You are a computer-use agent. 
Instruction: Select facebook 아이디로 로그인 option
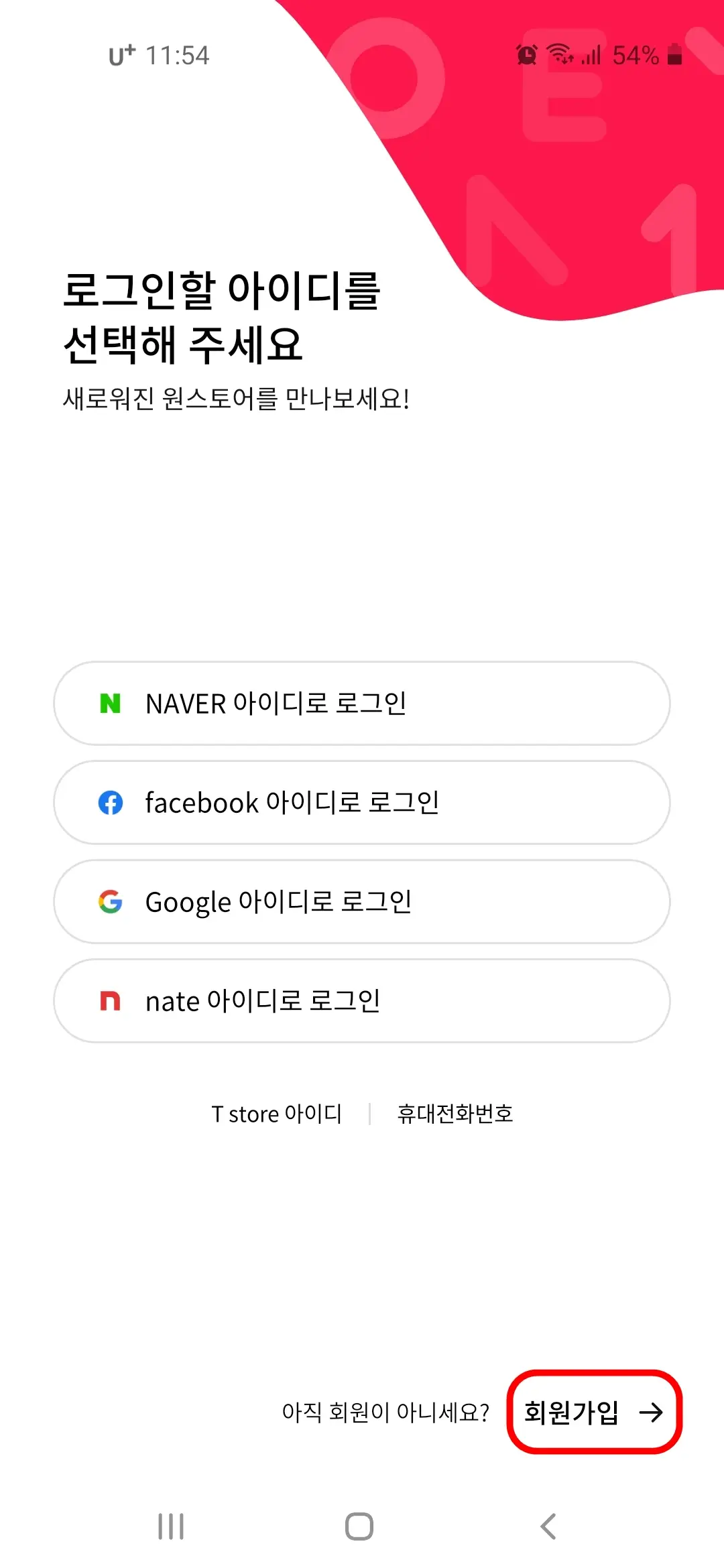point(362,803)
